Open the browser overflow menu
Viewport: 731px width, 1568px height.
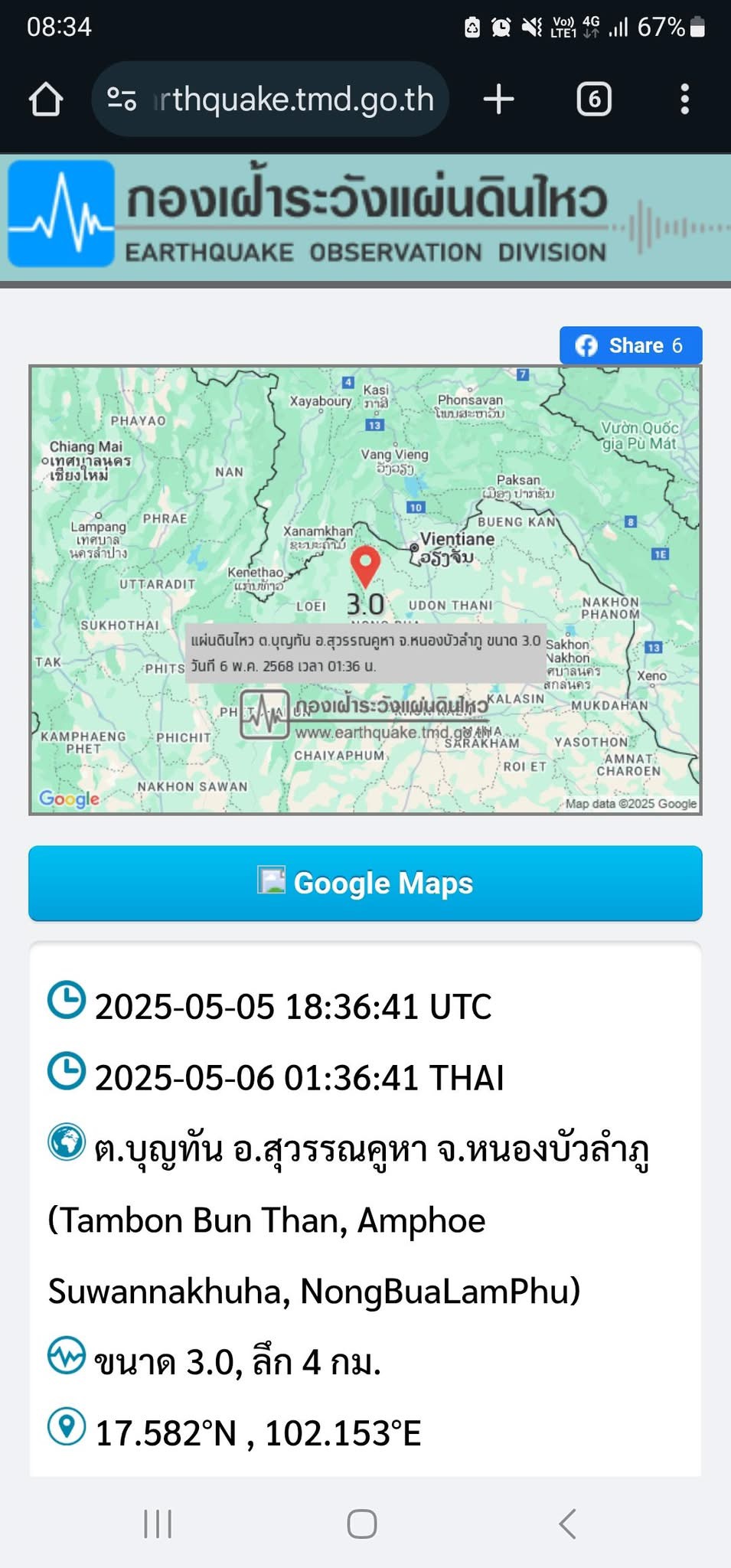coord(684,100)
